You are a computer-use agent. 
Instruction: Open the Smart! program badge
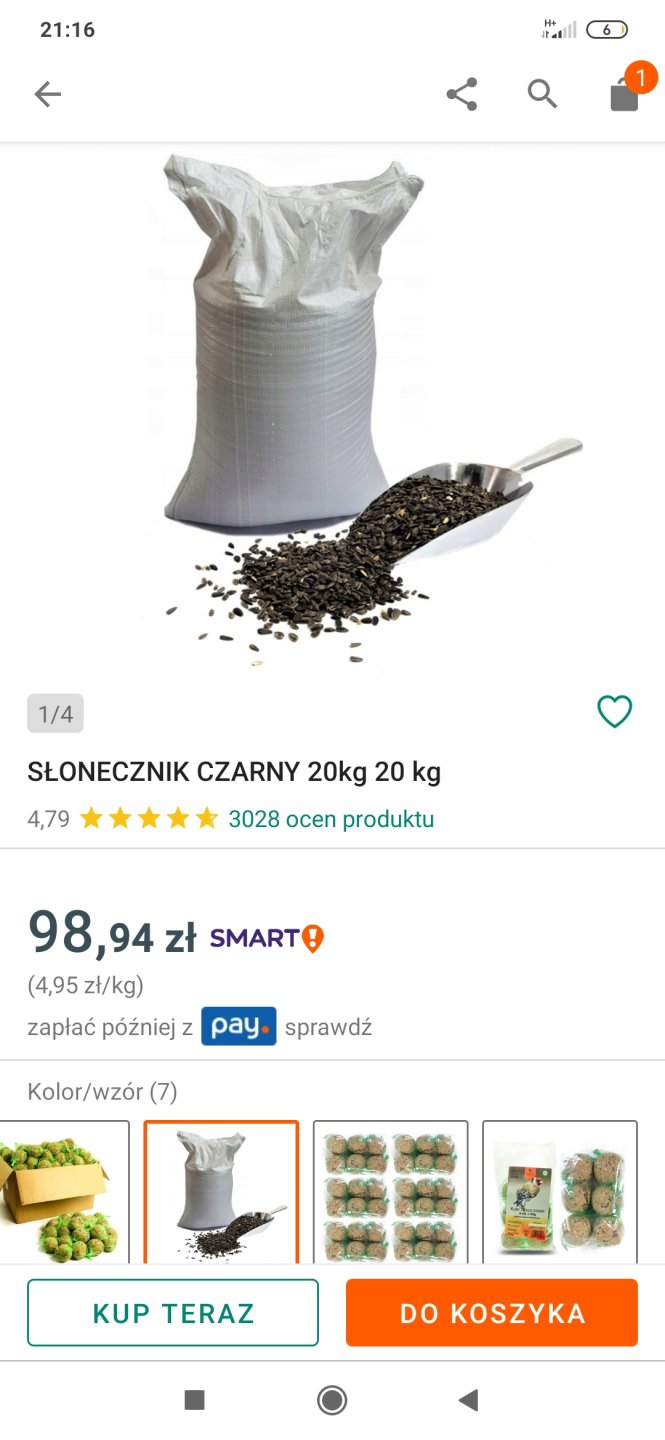pos(266,939)
